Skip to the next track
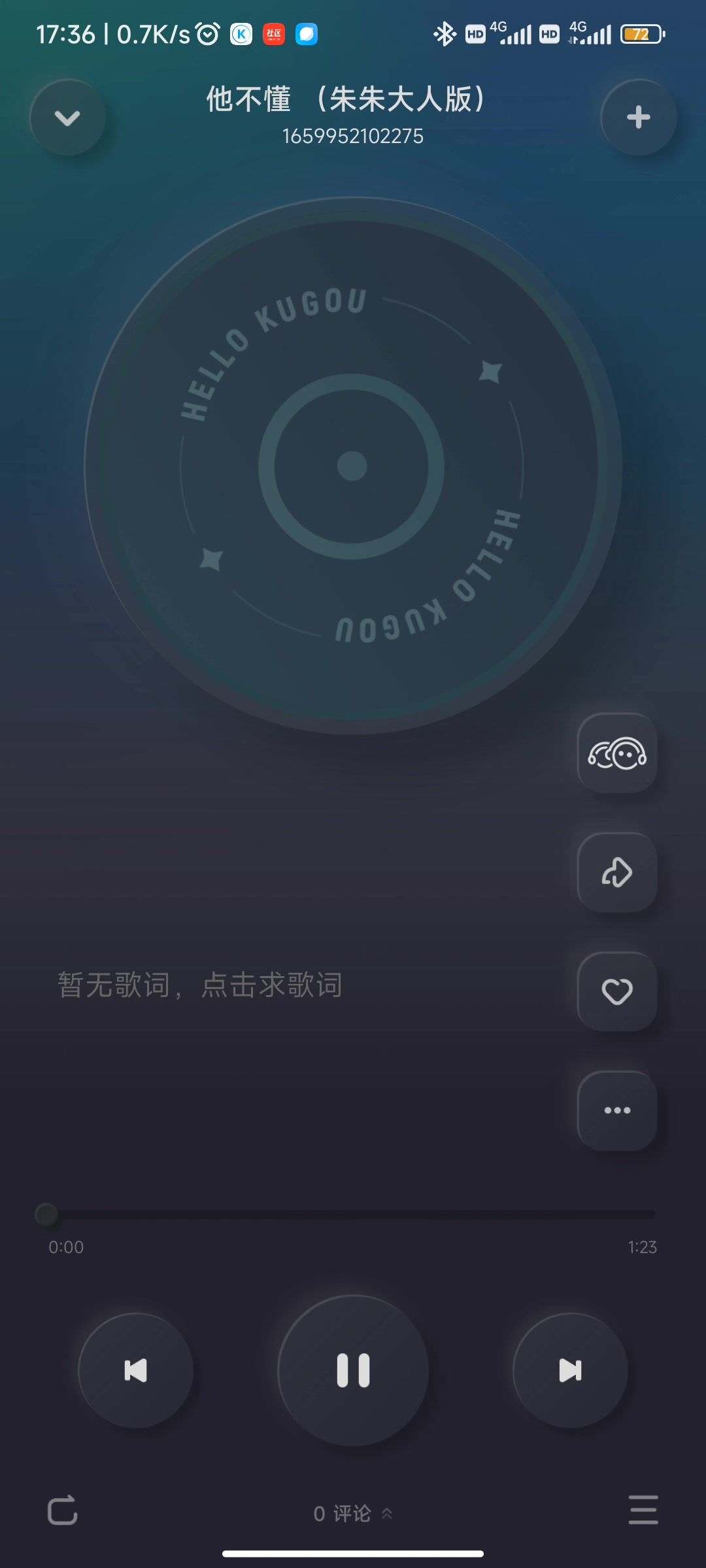The image size is (706, 1568). pos(570,1371)
